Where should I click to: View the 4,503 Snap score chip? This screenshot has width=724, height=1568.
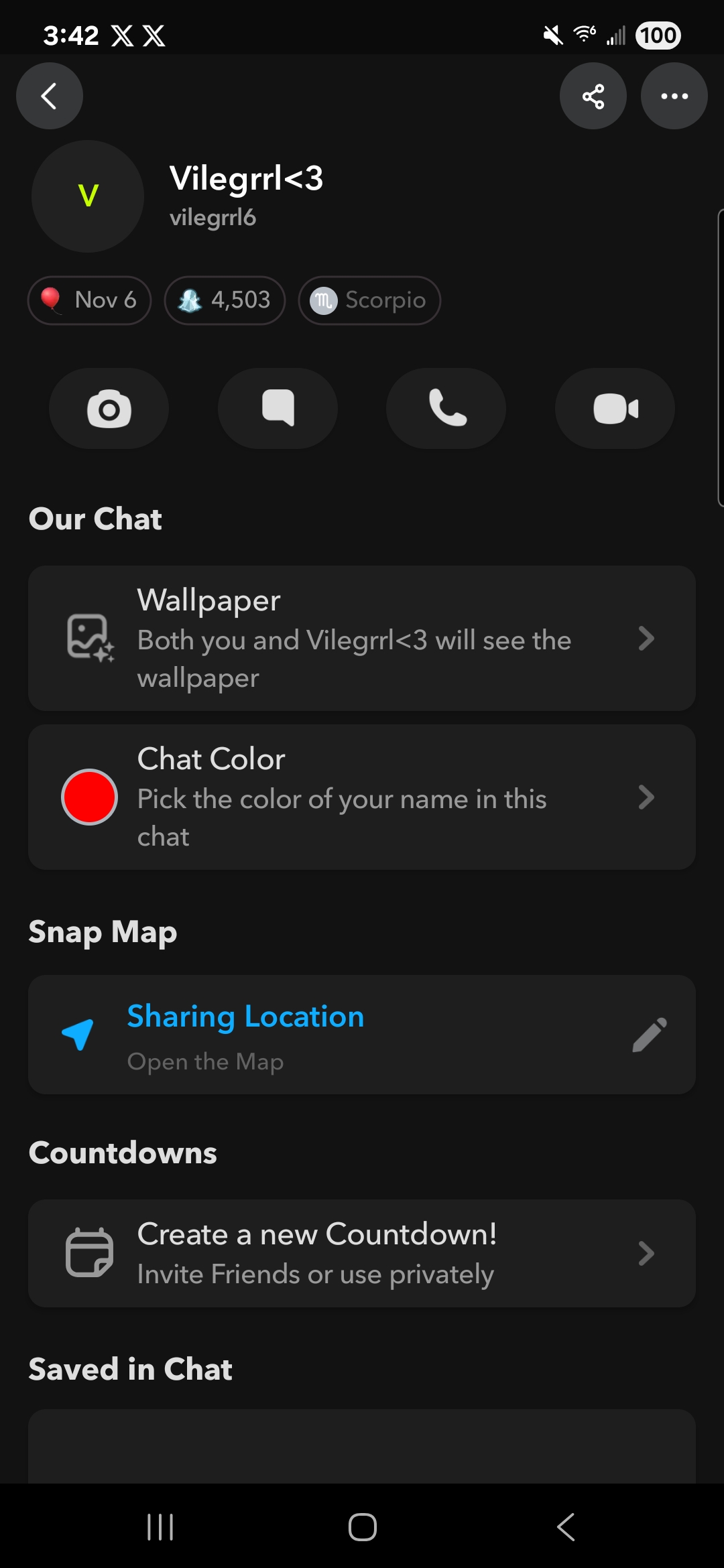click(225, 300)
